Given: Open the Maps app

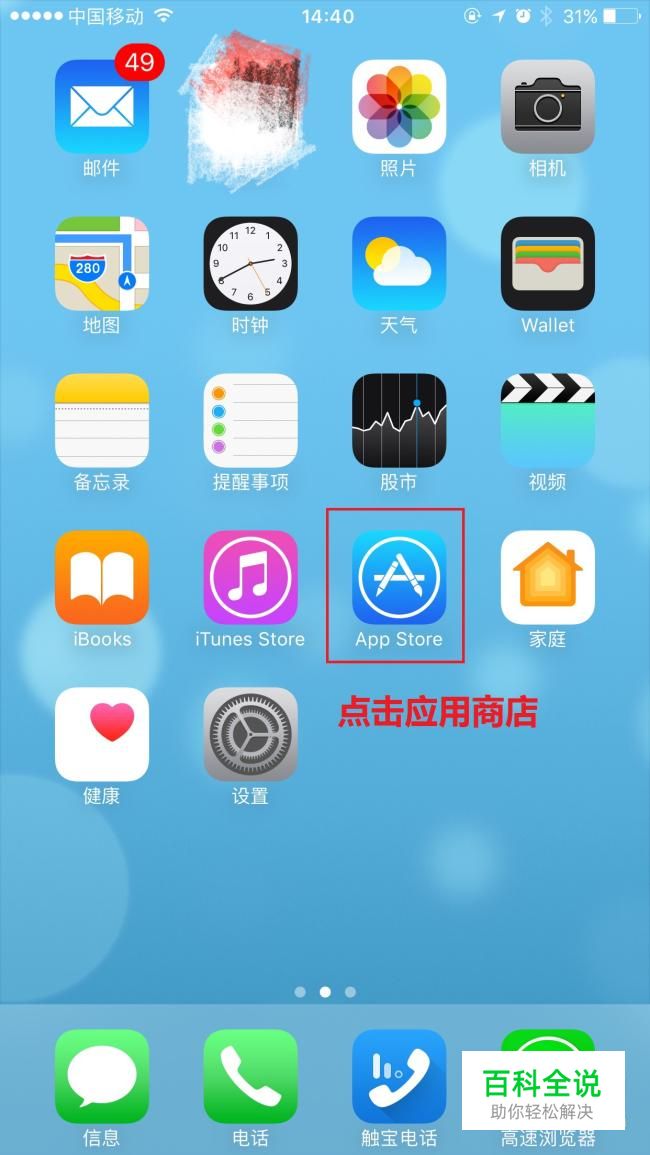Looking at the screenshot, I should click(102, 264).
